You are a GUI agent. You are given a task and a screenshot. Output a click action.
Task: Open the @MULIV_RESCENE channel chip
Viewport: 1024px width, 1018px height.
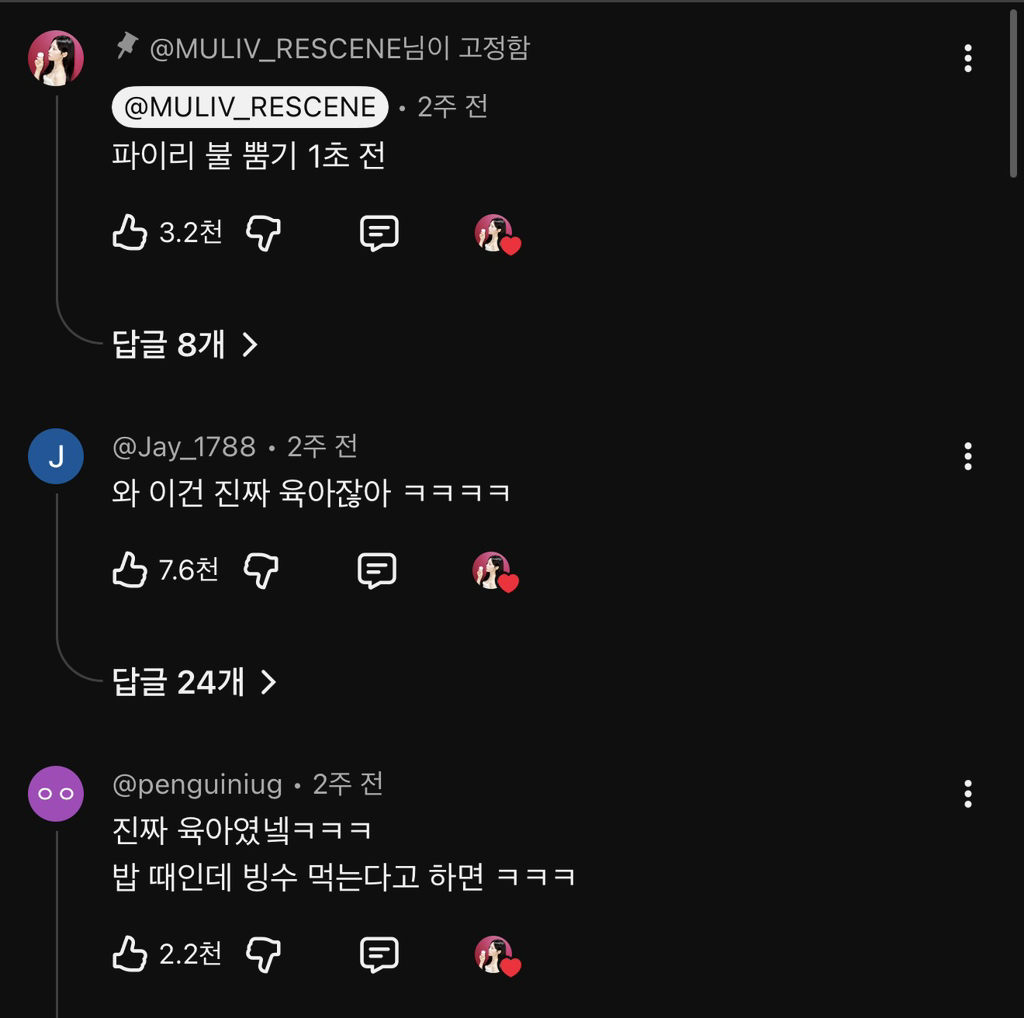(250, 107)
